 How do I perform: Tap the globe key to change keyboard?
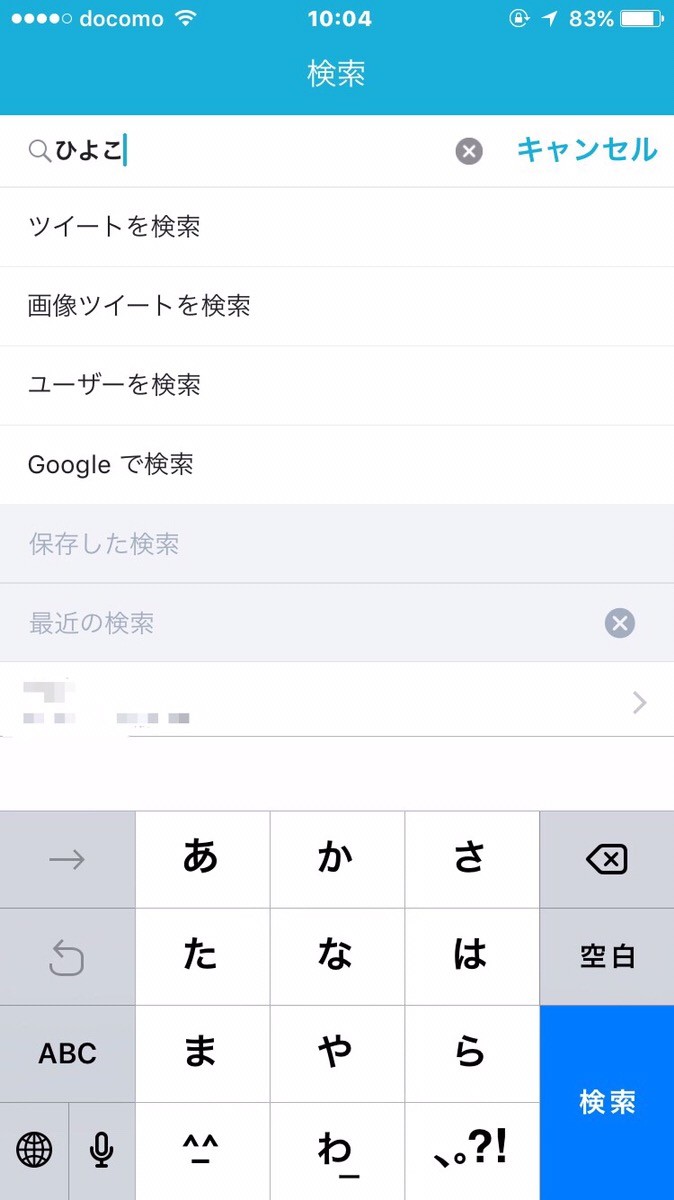pos(34,1151)
